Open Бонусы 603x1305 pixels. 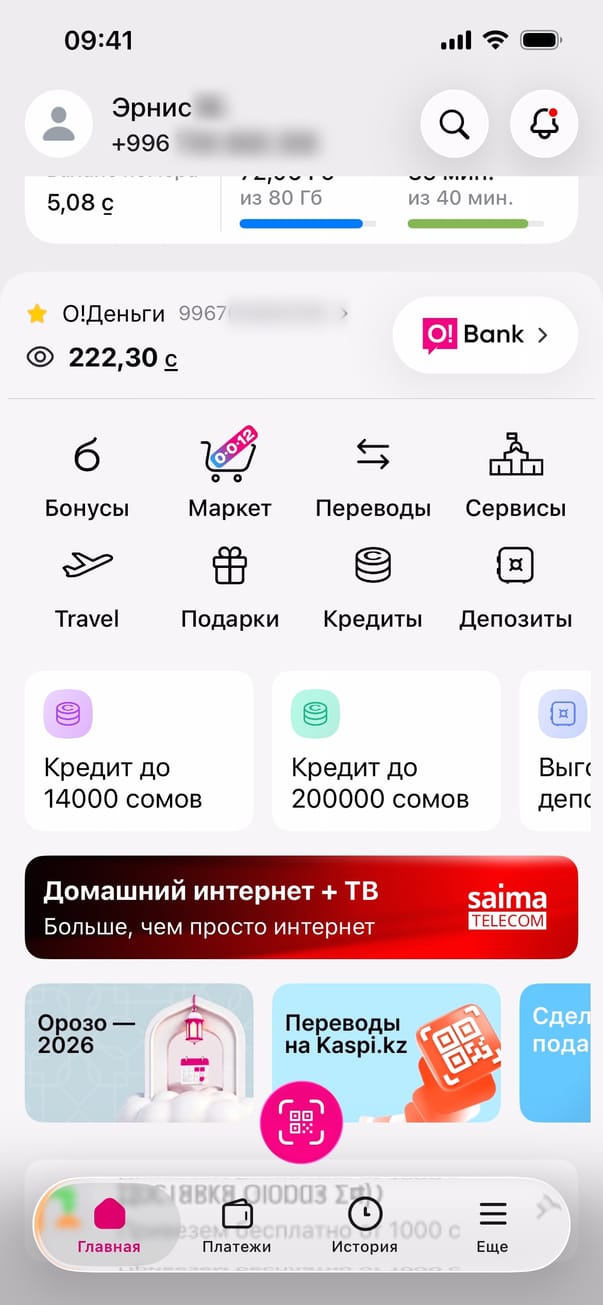click(87, 478)
